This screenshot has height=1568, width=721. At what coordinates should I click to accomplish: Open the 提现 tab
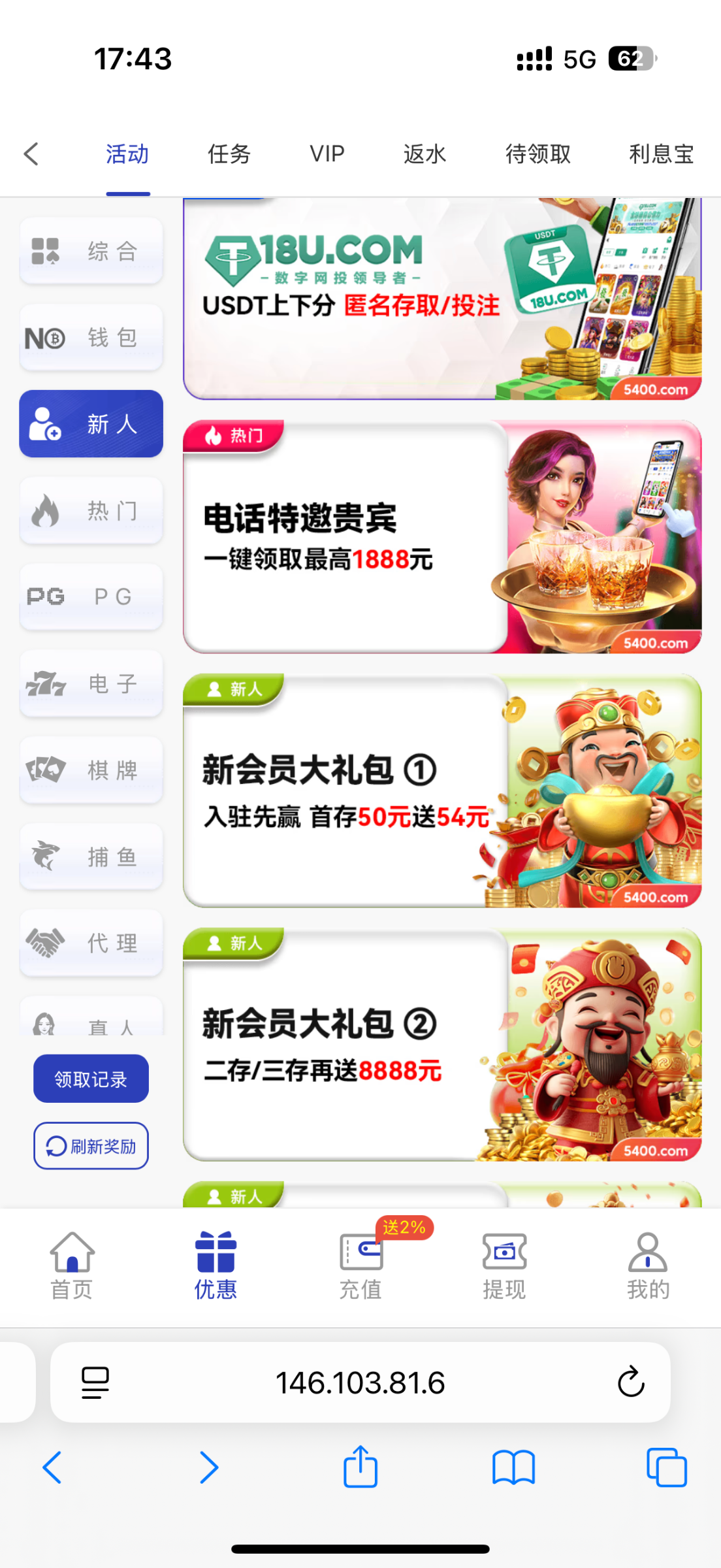pos(504,1266)
